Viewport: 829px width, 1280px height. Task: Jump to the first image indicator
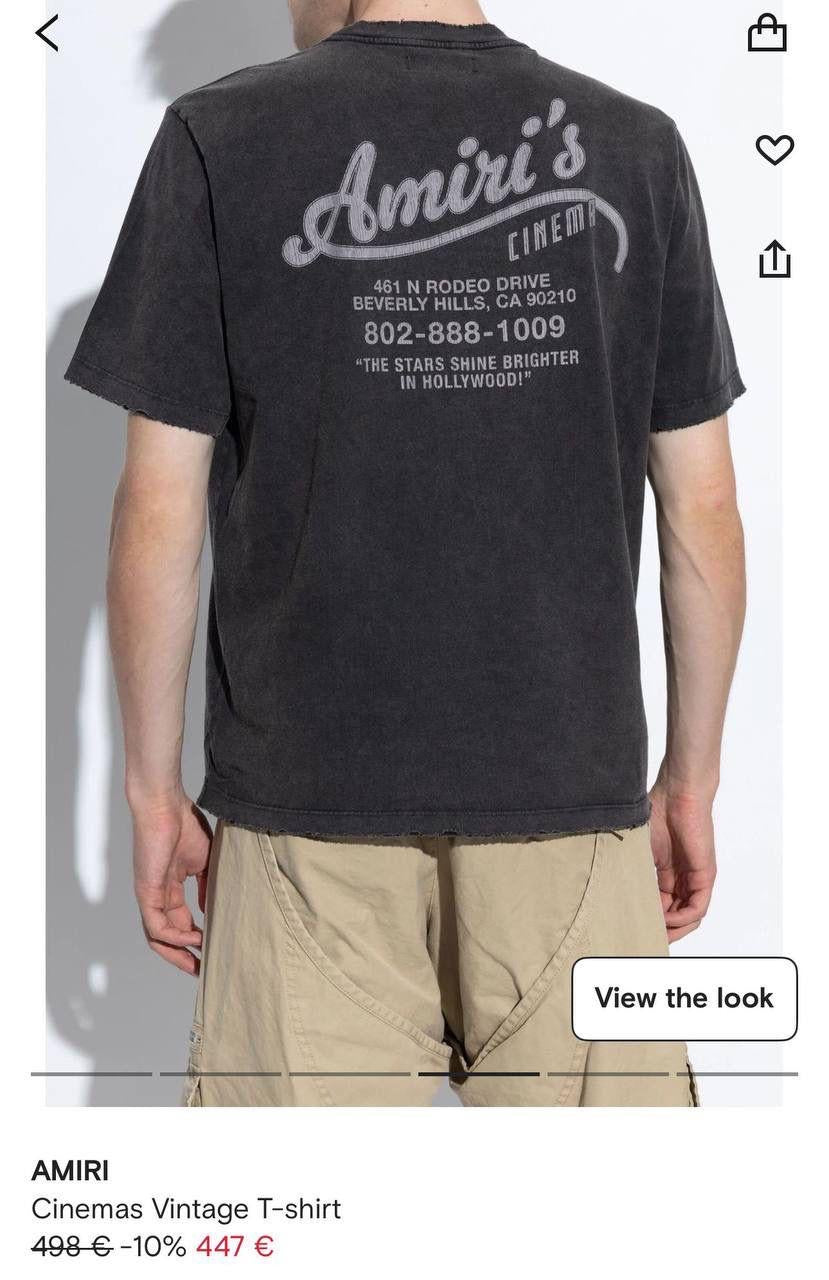pos(91,1074)
